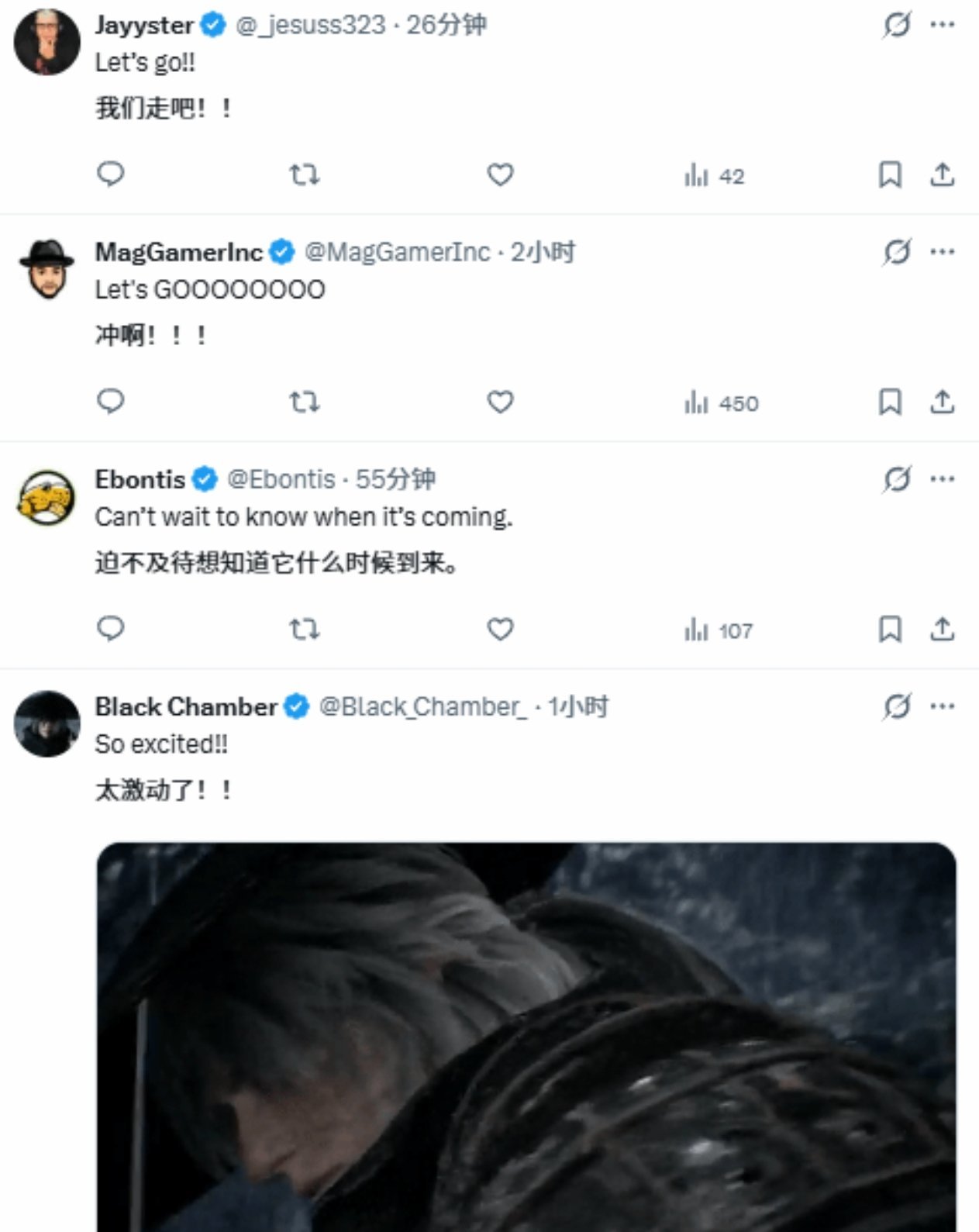Bookmark Jayyster's tweet
The width and height of the screenshot is (979, 1232).
point(889,174)
